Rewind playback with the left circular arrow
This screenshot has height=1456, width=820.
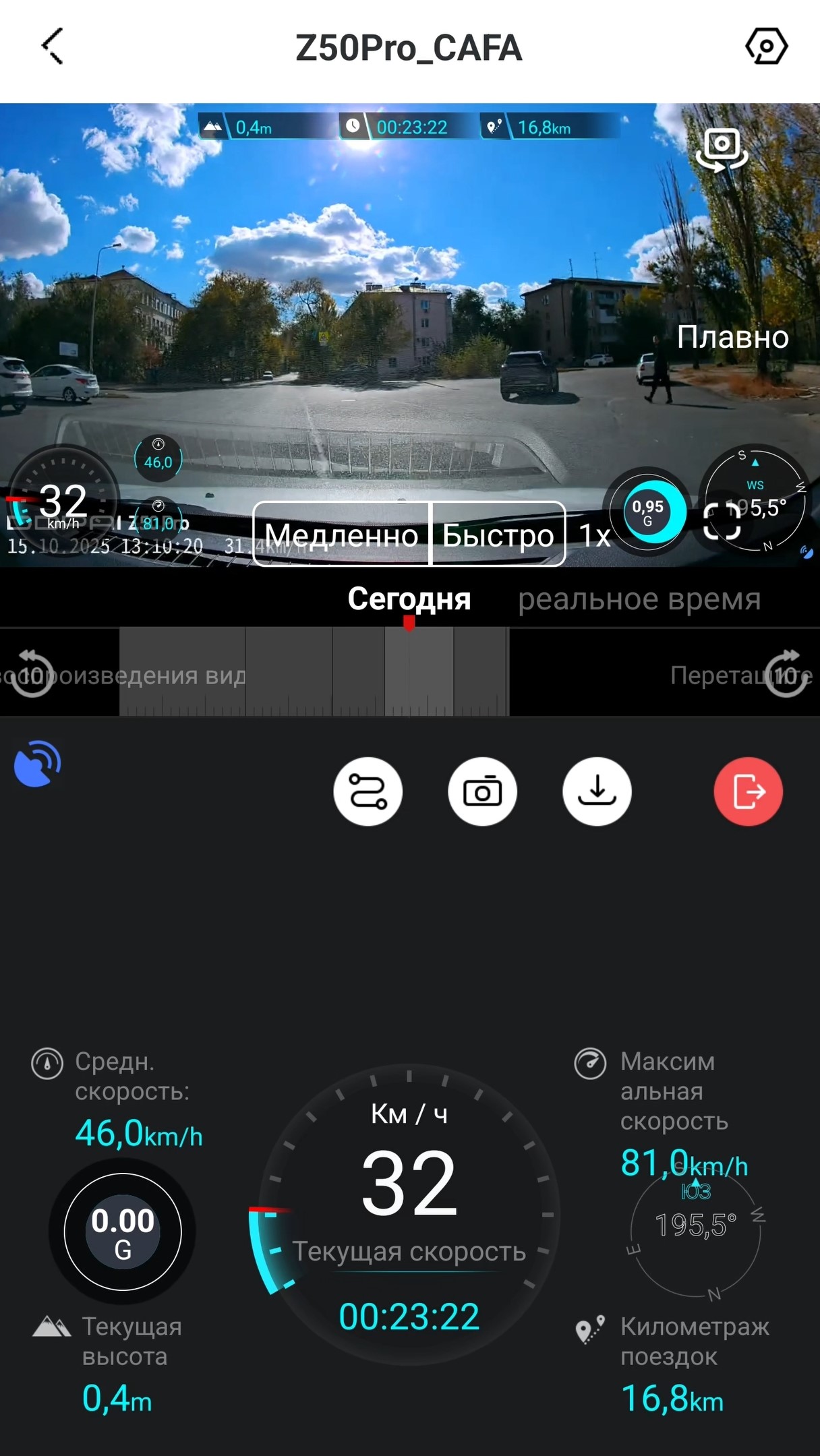point(32,673)
